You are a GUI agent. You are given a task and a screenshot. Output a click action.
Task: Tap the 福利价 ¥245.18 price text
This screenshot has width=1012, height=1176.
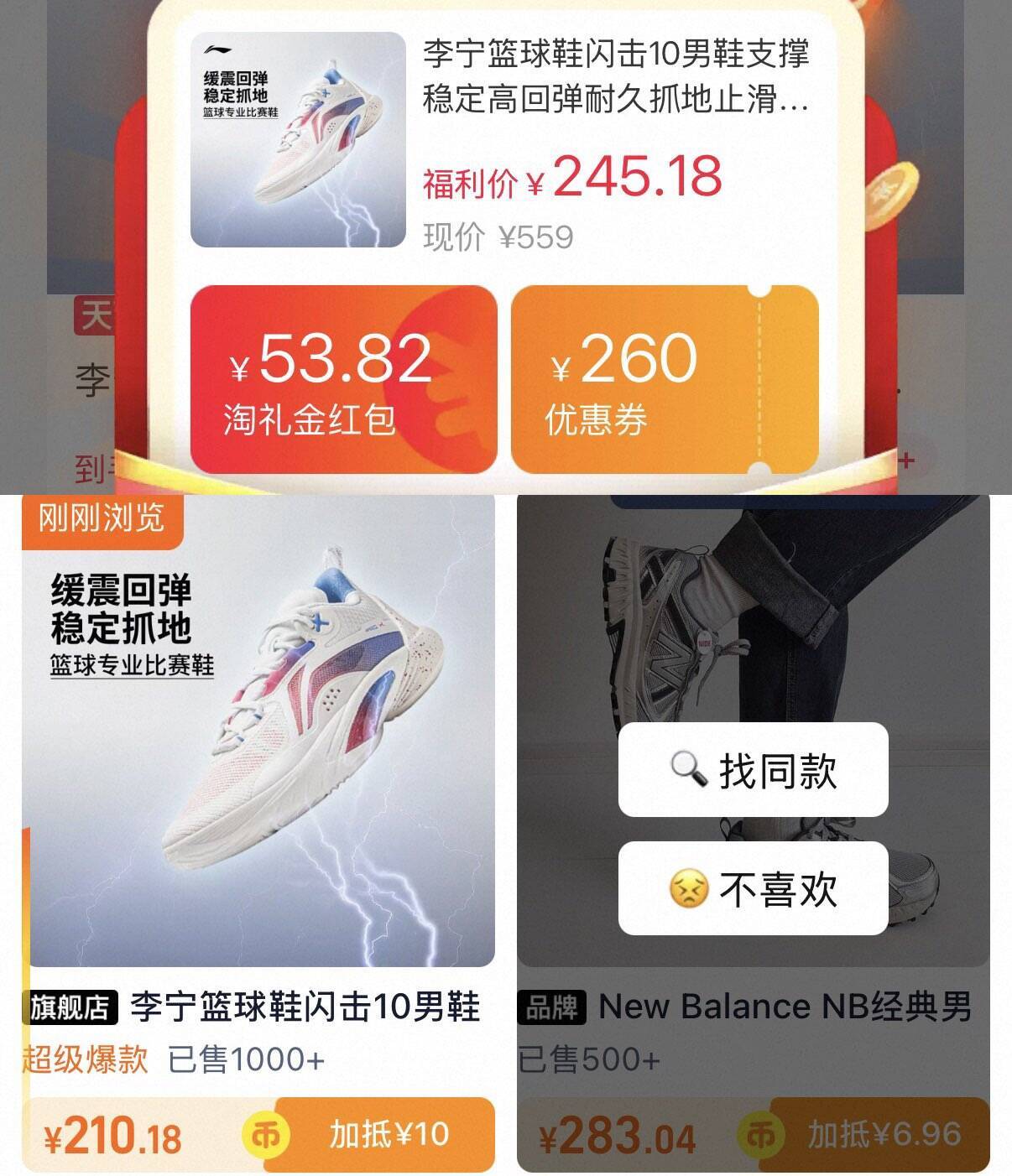[x=571, y=176]
